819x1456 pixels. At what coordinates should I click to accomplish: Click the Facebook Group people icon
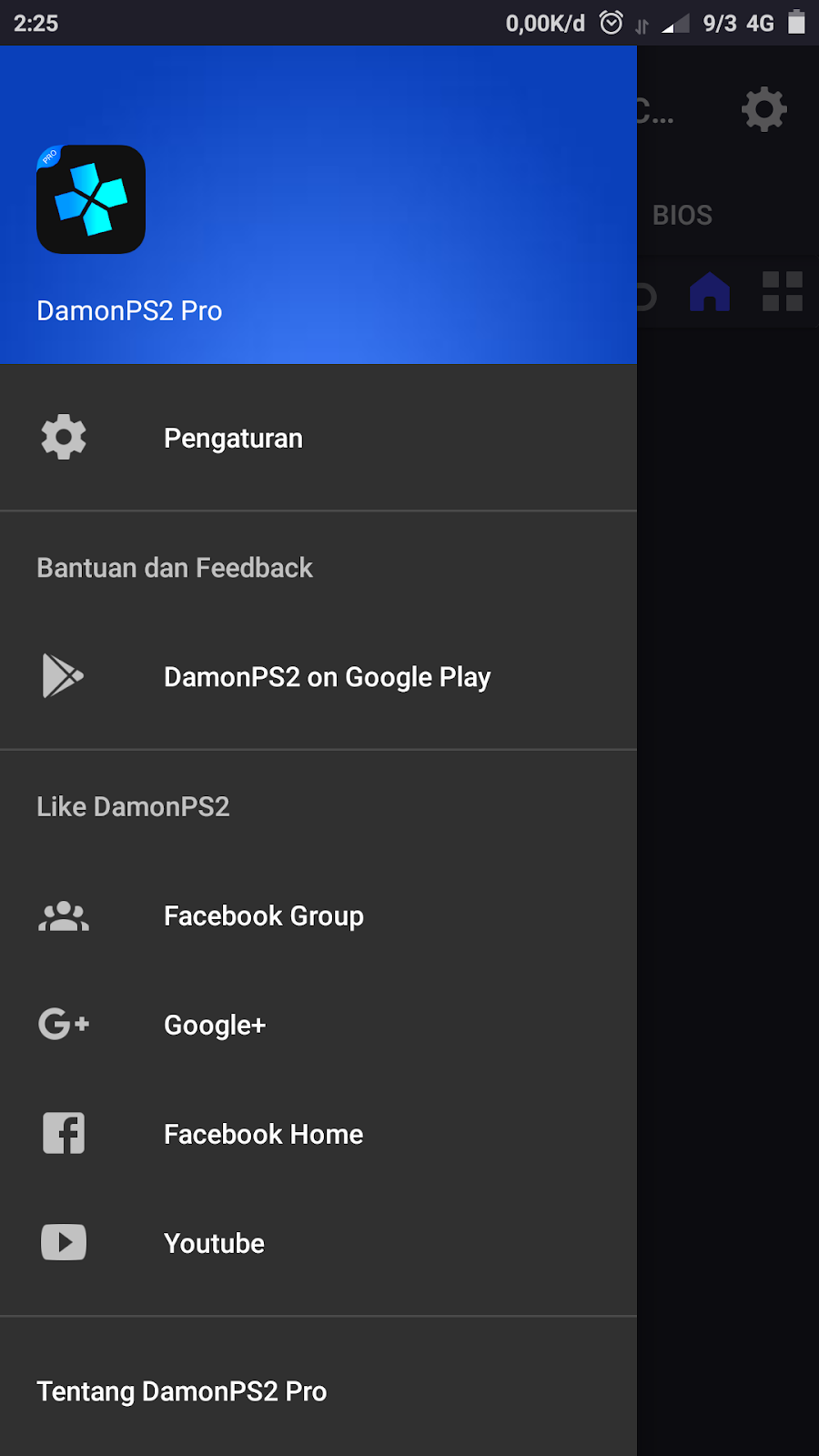coord(63,915)
